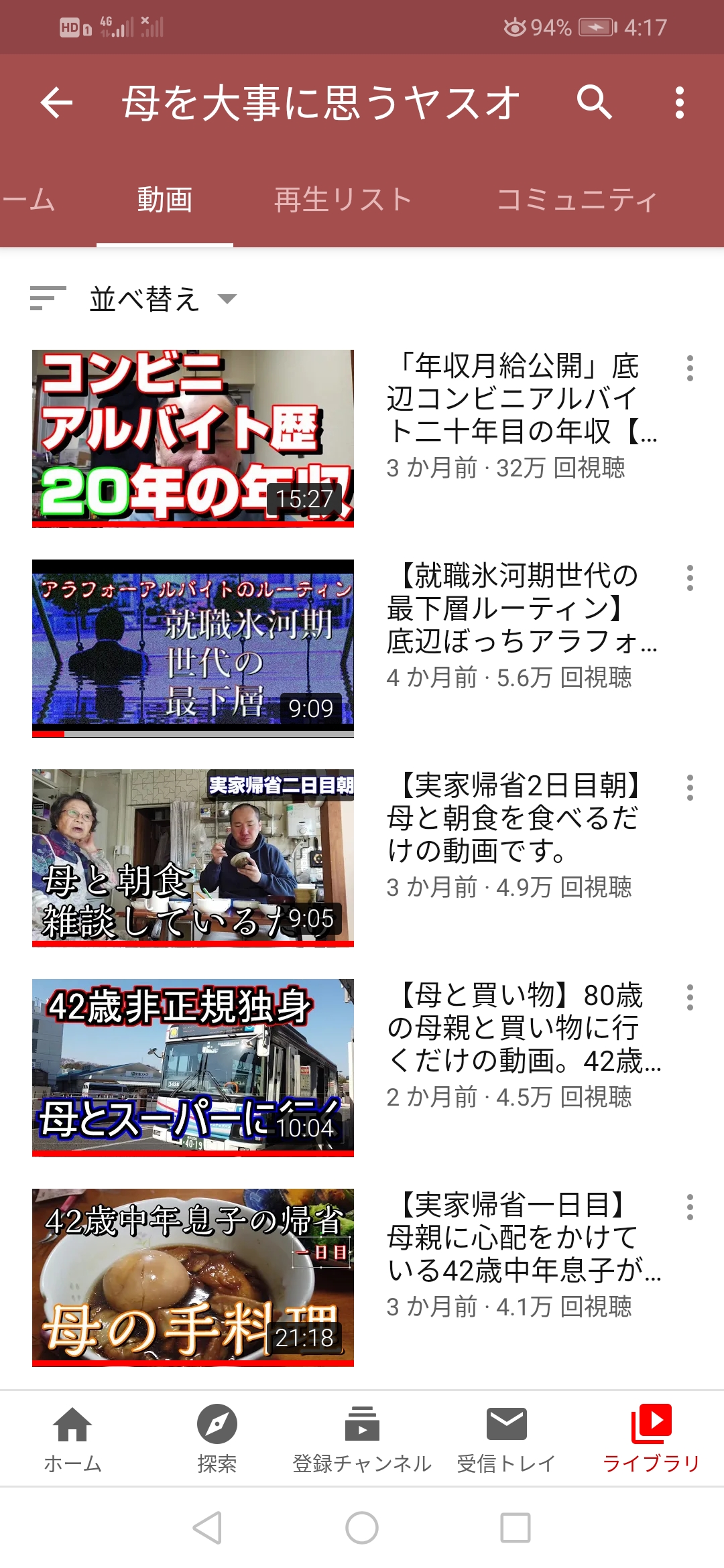
Task: Search within this channel
Action: 594,103
